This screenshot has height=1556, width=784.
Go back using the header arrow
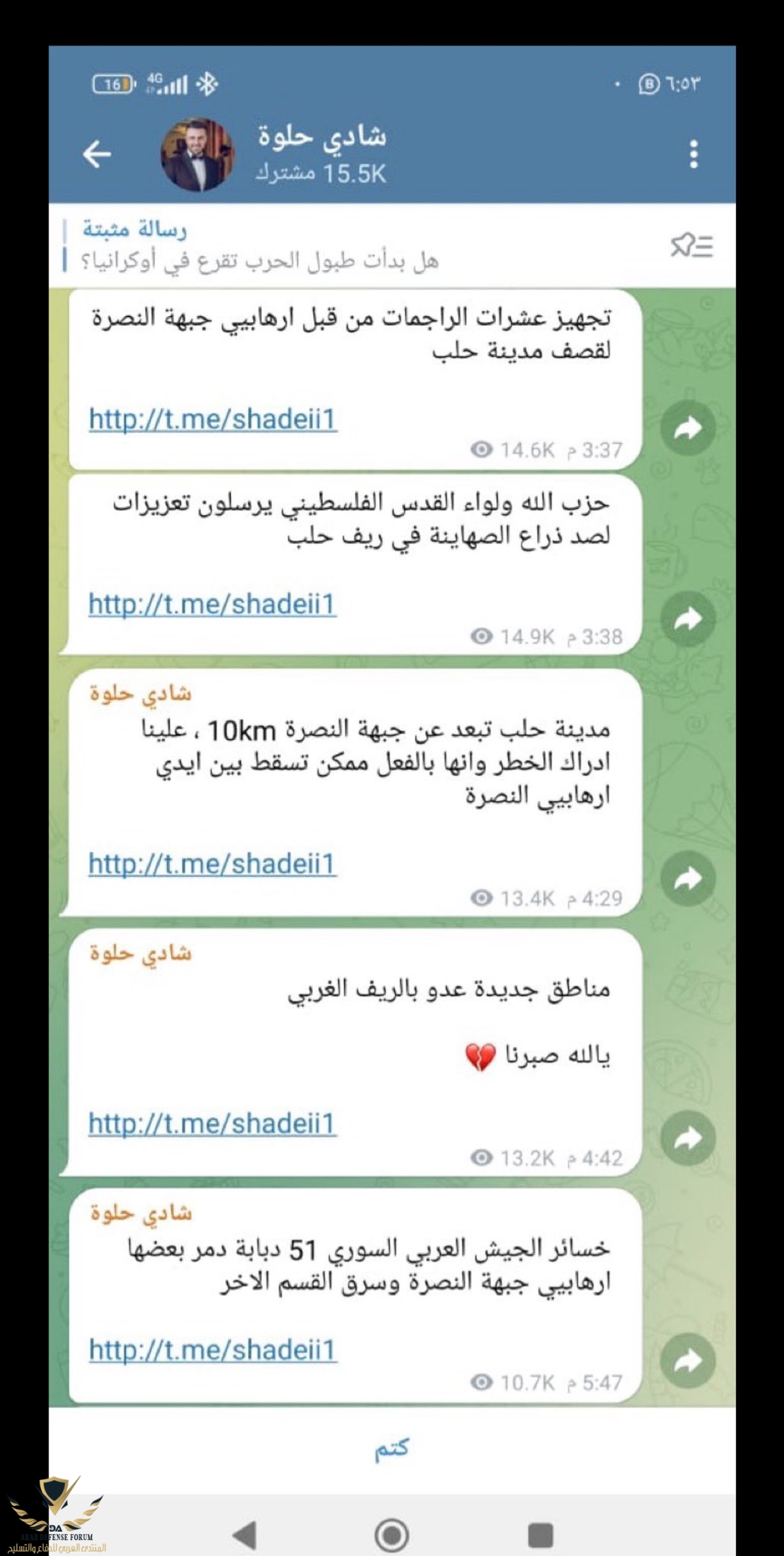[97, 154]
